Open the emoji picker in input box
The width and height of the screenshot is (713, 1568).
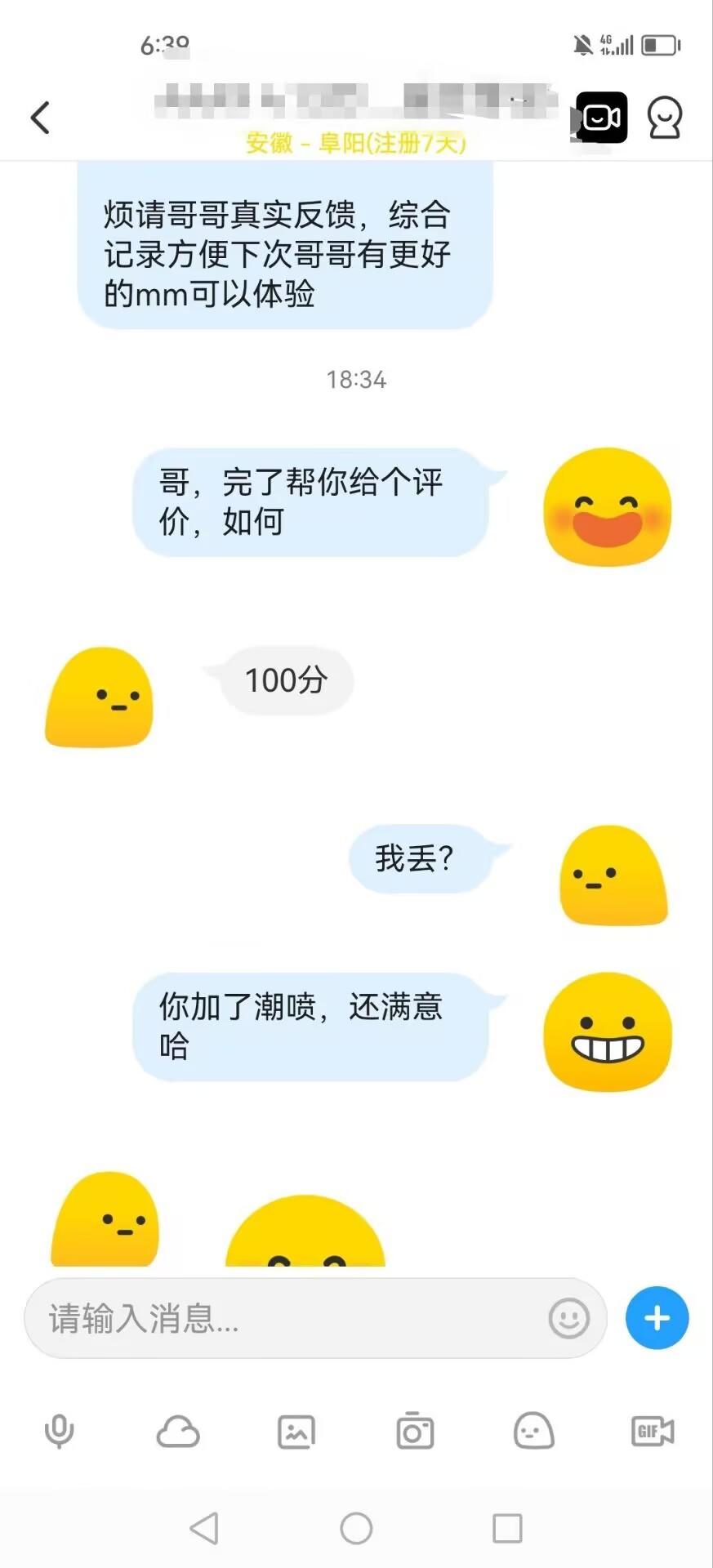point(568,1318)
